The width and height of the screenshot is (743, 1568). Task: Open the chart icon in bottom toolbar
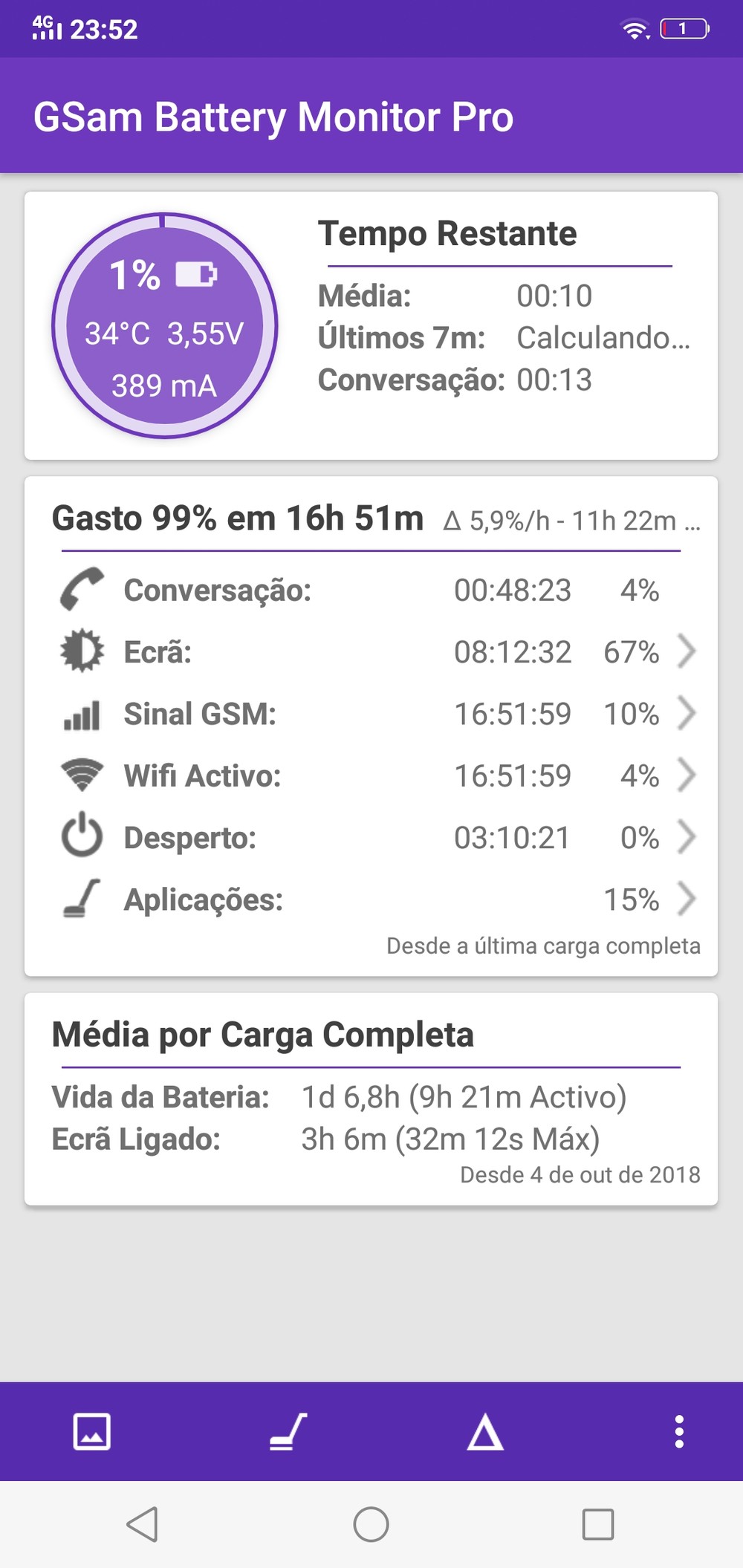(x=92, y=1431)
